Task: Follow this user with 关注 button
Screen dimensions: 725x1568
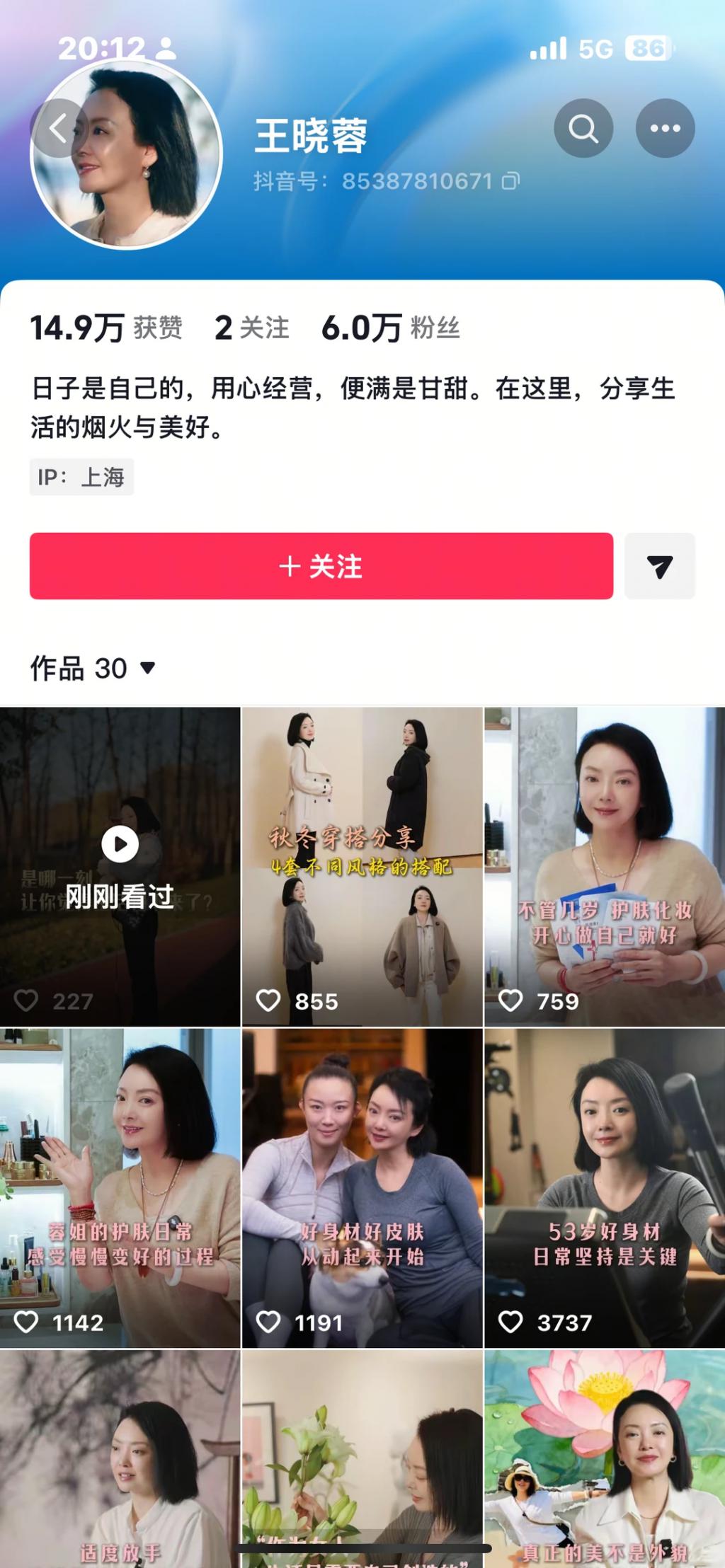Action: (321, 566)
